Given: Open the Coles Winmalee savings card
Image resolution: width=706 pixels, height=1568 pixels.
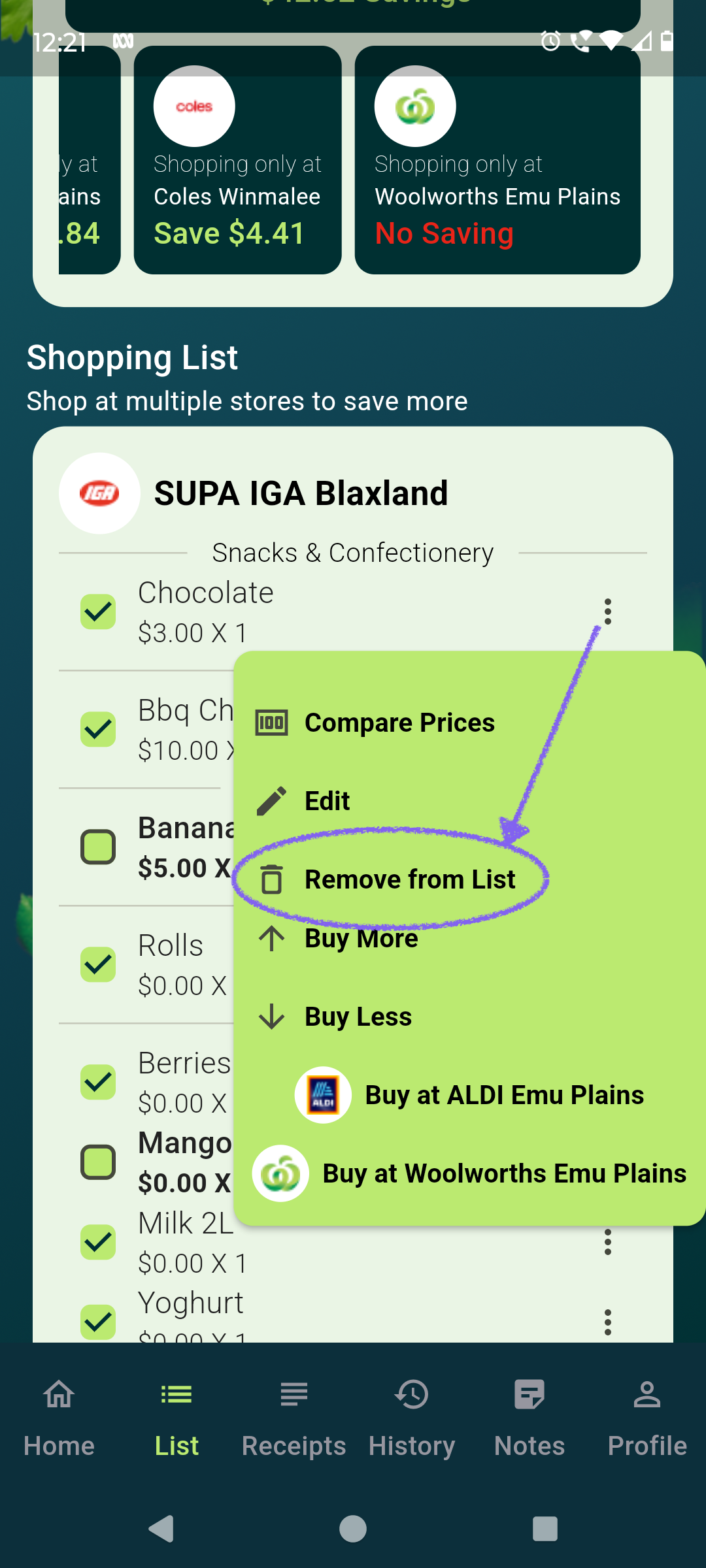Looking at the screenshot, I should tap(238, 160).
